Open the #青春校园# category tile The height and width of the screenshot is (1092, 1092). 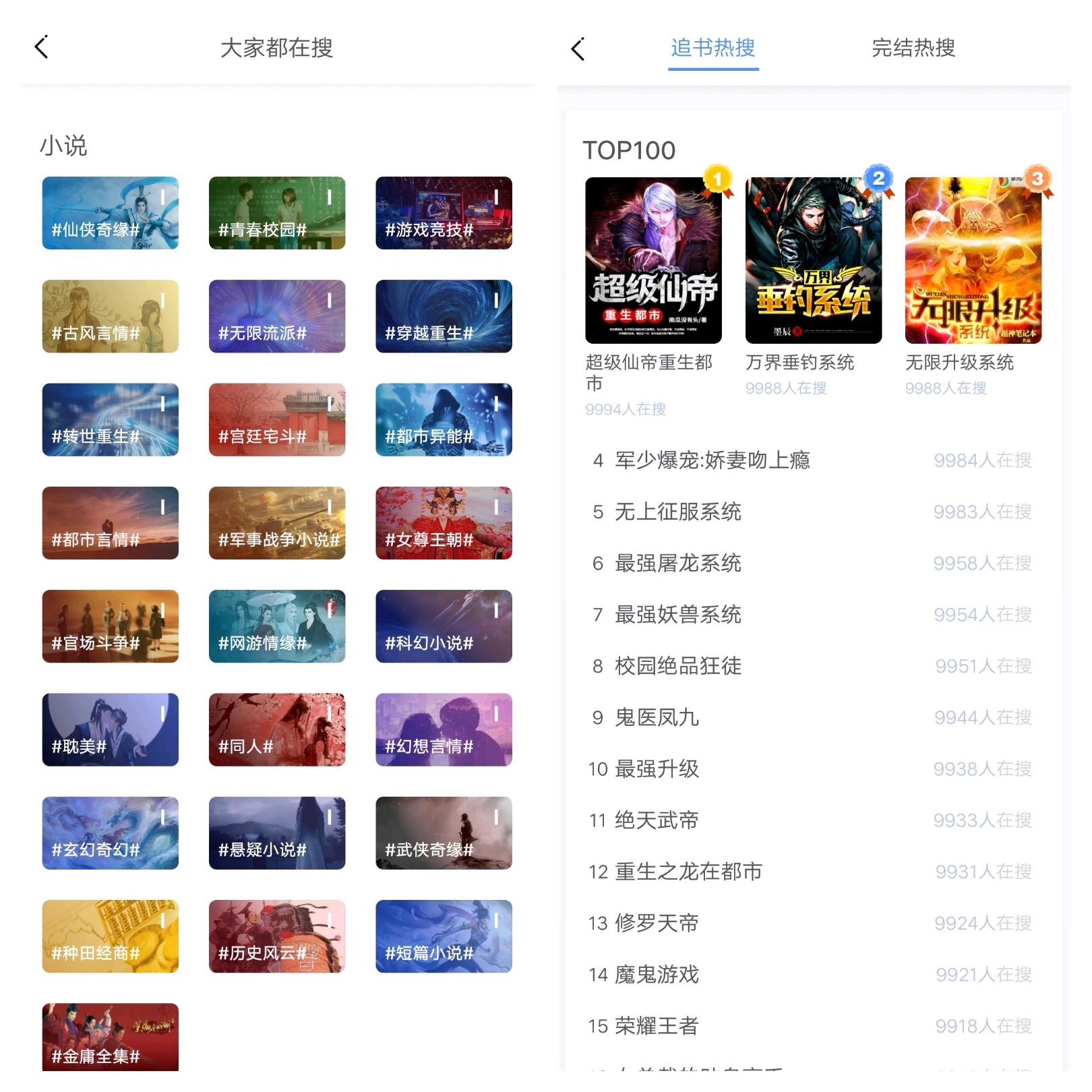pos(277,213)
